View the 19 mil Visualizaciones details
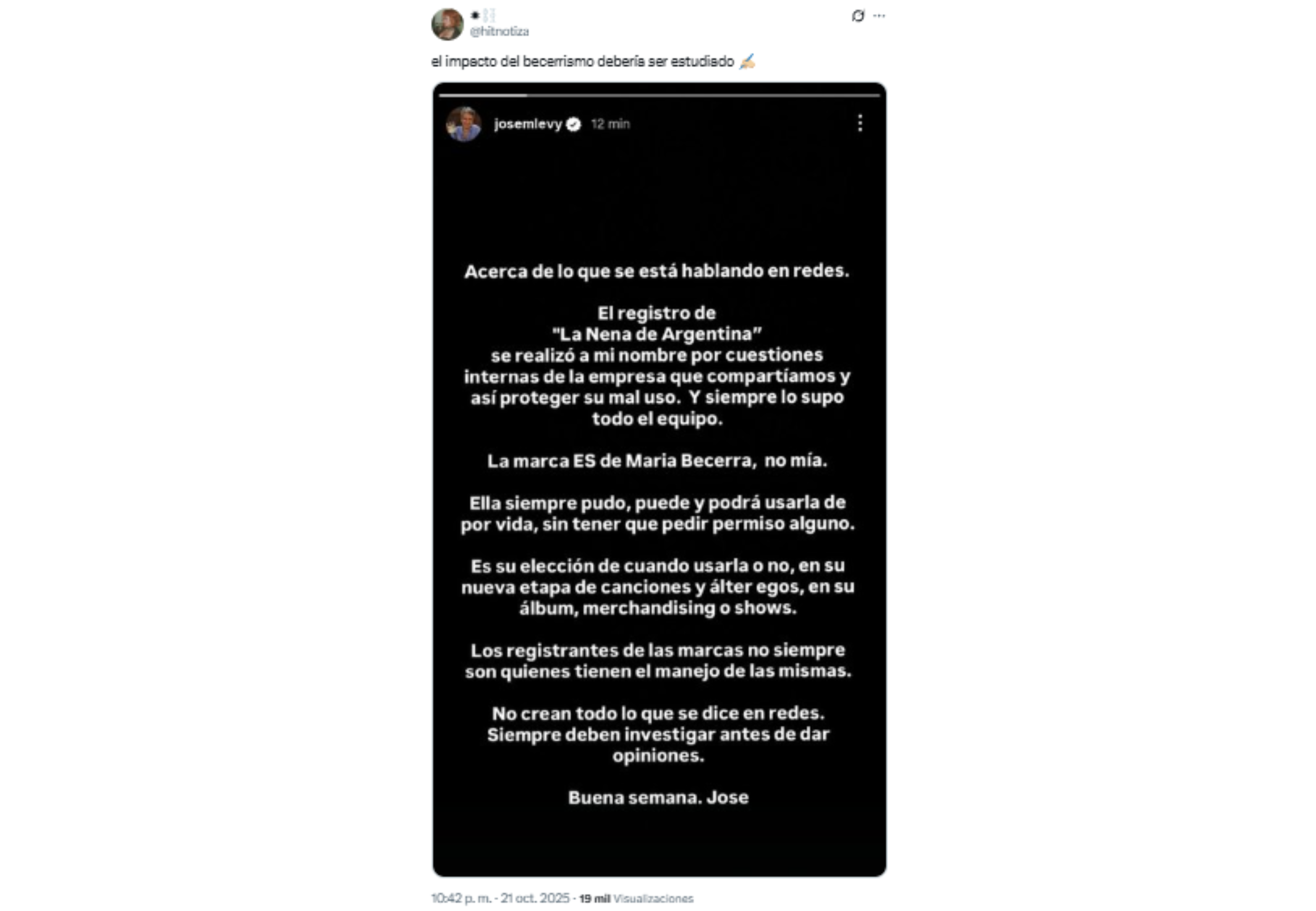Screen dimensions: 1316x911 [x=636, y=899]
